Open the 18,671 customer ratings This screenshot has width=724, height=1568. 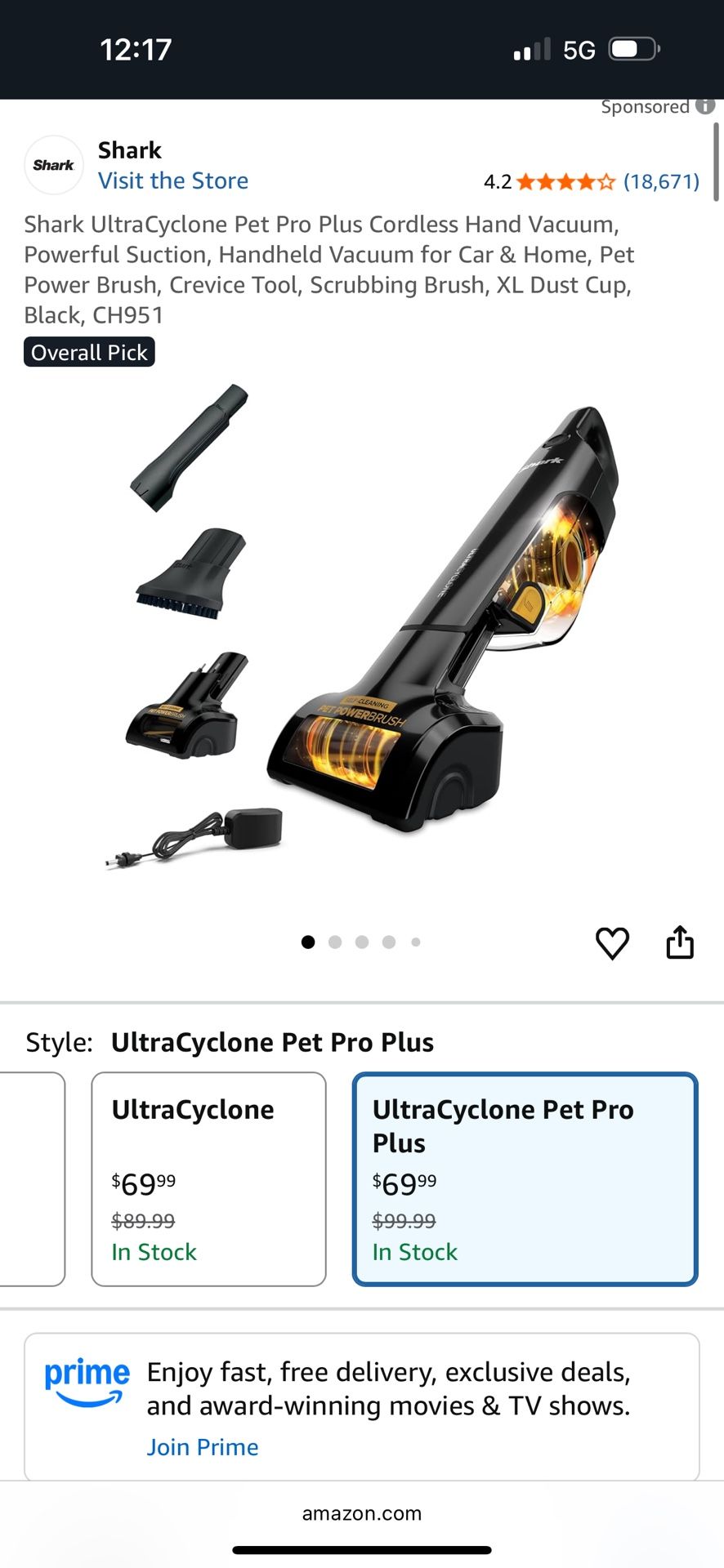tap(661, 181)
